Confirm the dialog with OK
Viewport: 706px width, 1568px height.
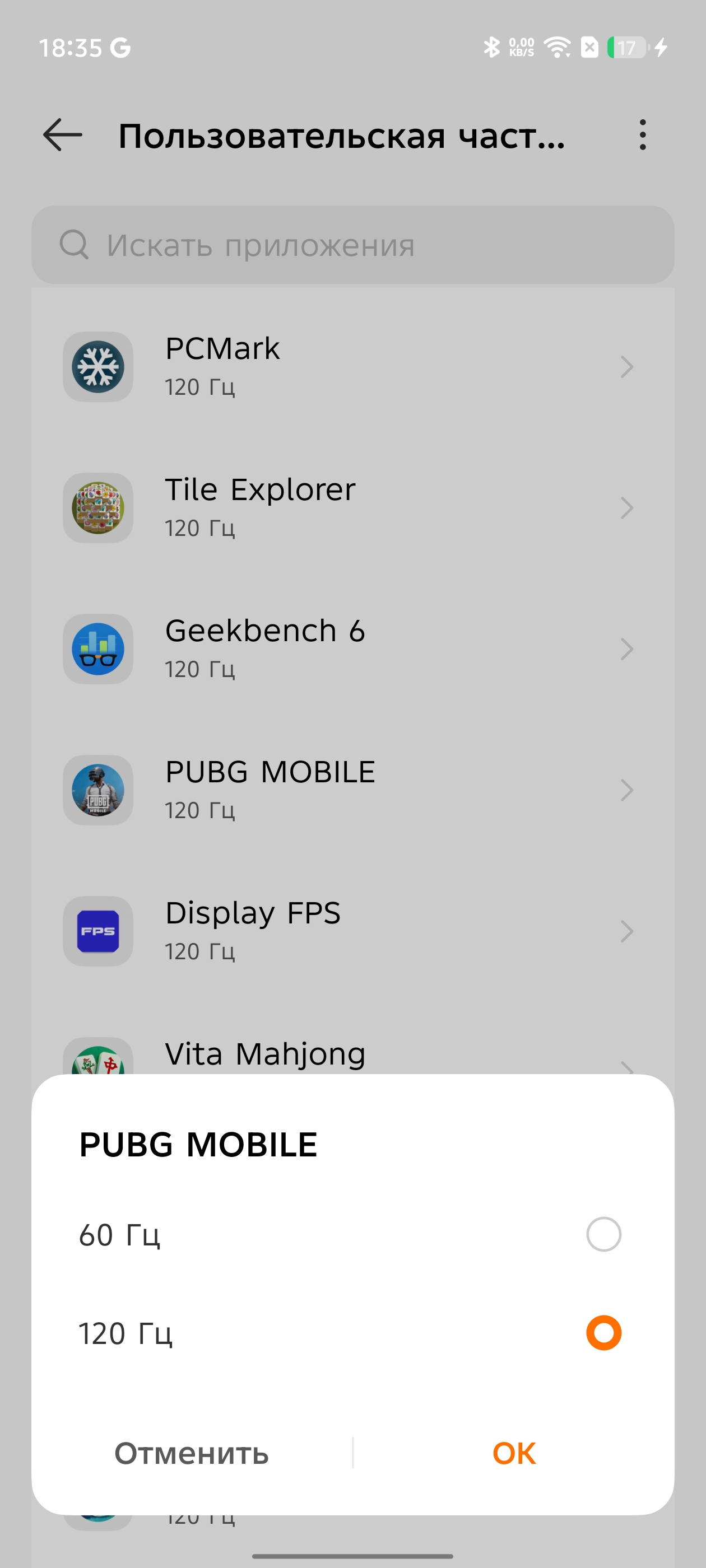click(513, 1453)
